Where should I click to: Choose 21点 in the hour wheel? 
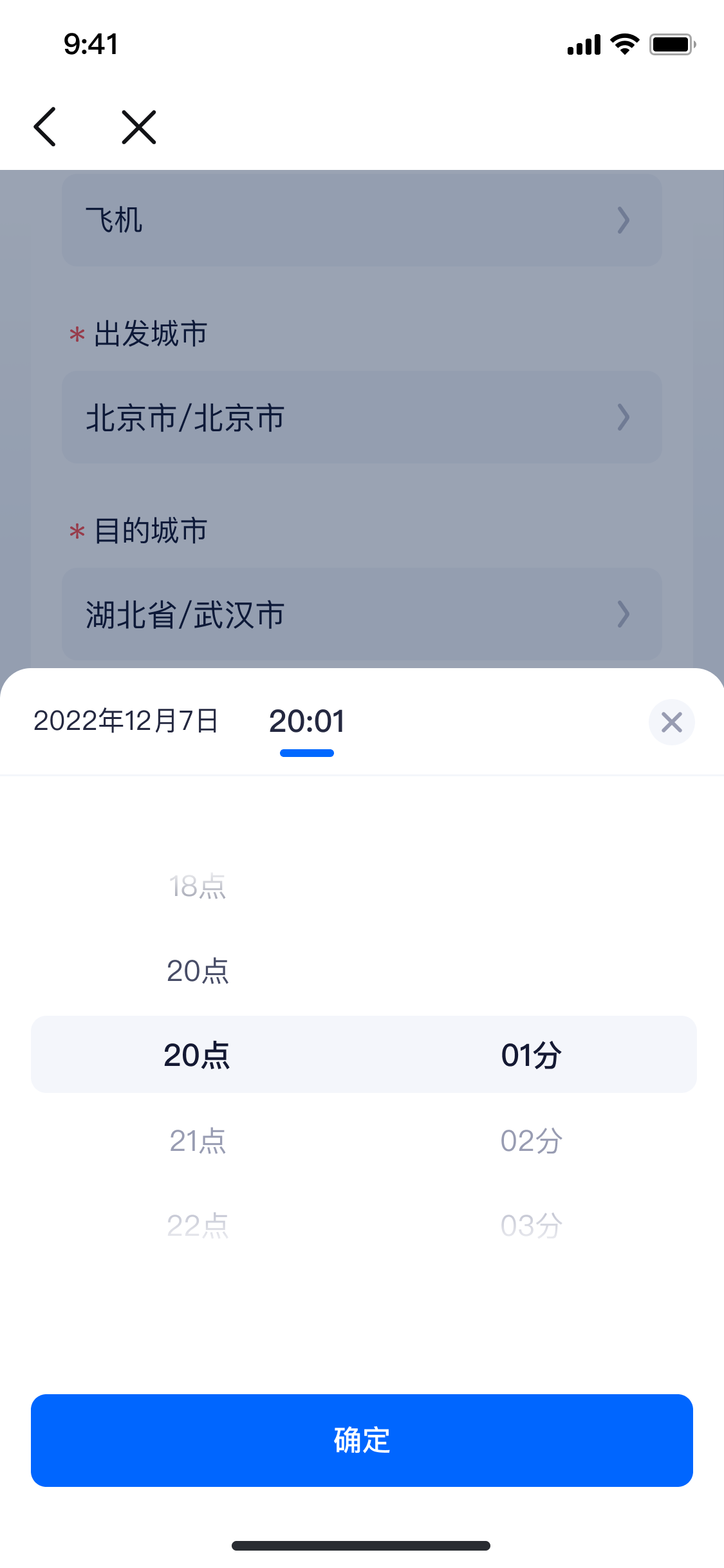198,1141
